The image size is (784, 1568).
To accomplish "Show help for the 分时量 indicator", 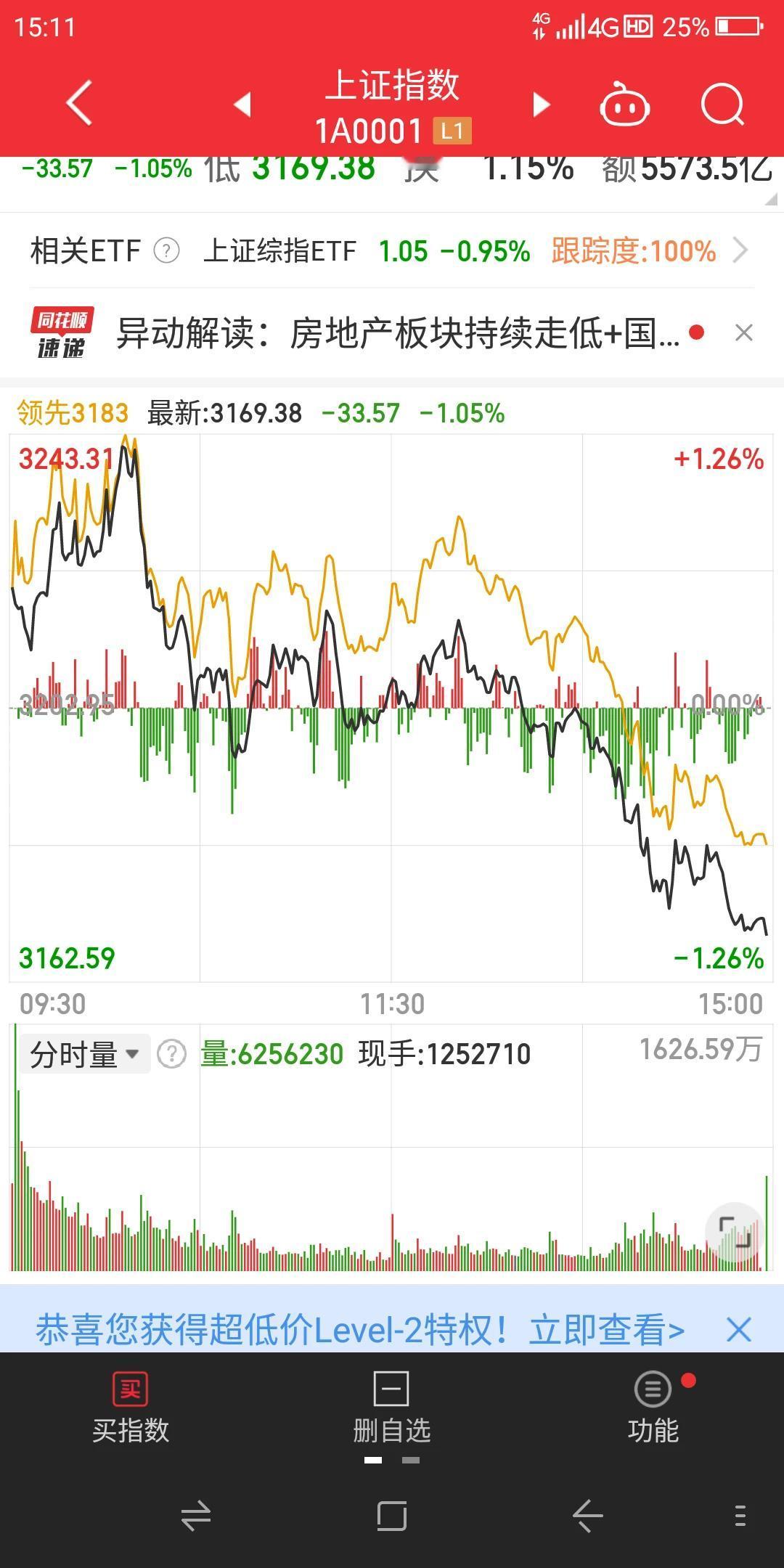I will pos(172,1054).
